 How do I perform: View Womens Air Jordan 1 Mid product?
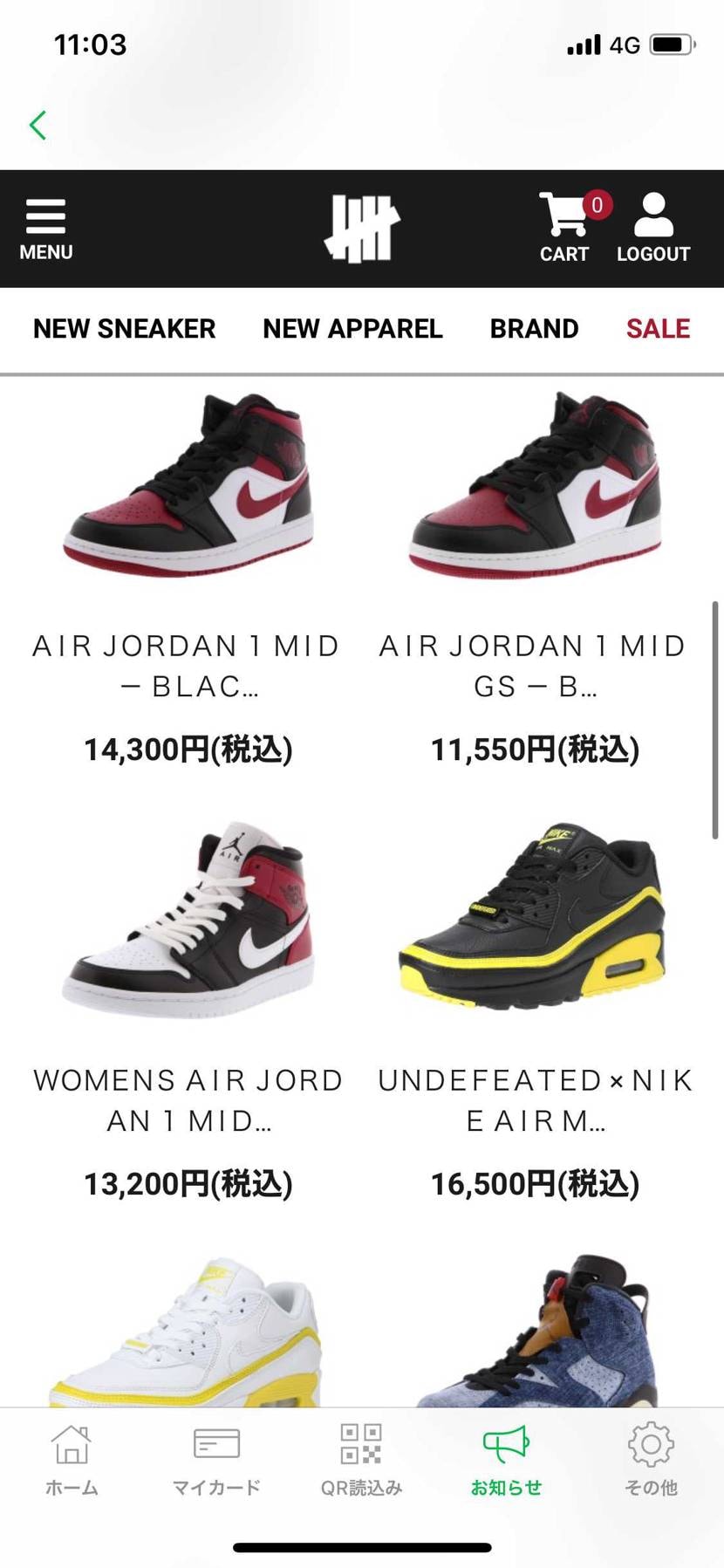click(188, 1012)
